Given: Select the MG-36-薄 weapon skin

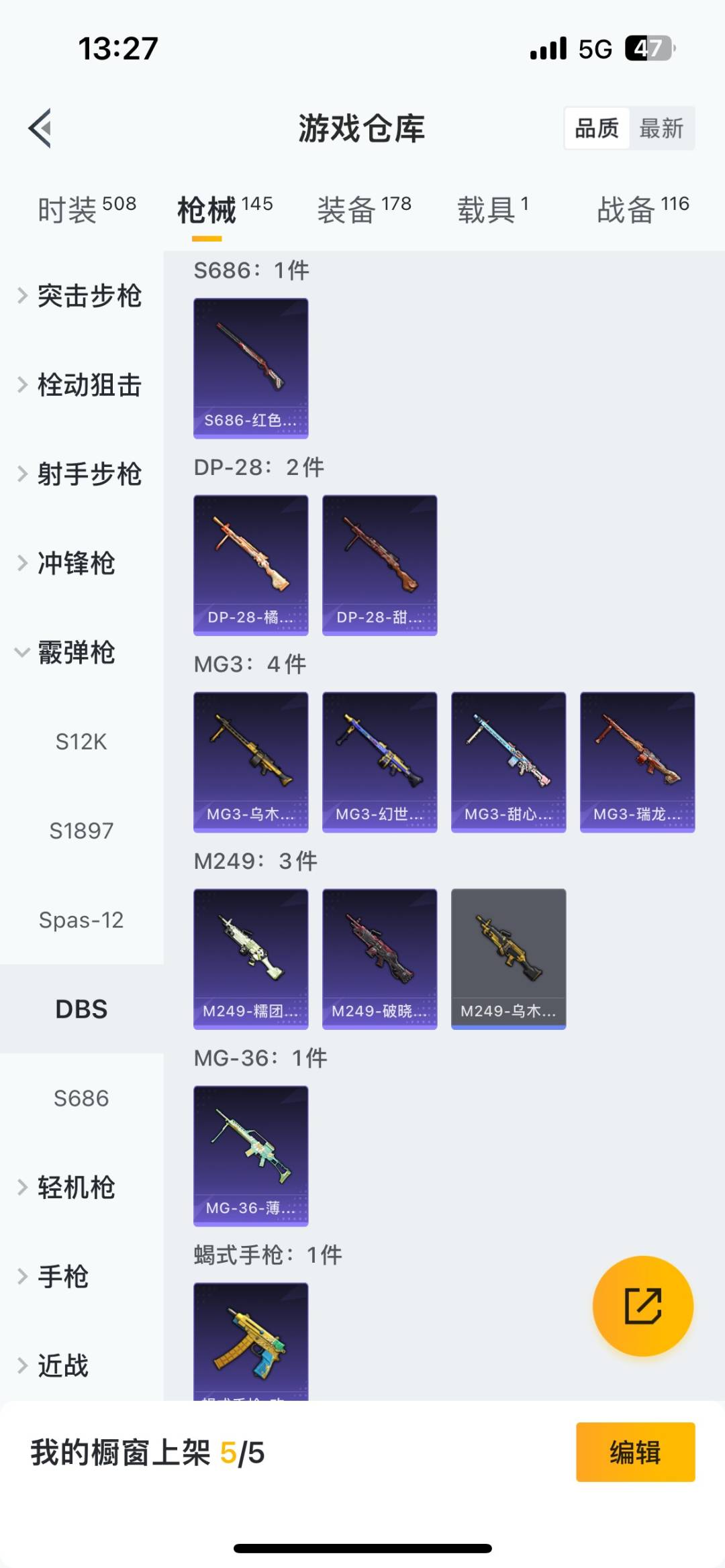Looking at the screenshot, I should (x=250, y=1154).
